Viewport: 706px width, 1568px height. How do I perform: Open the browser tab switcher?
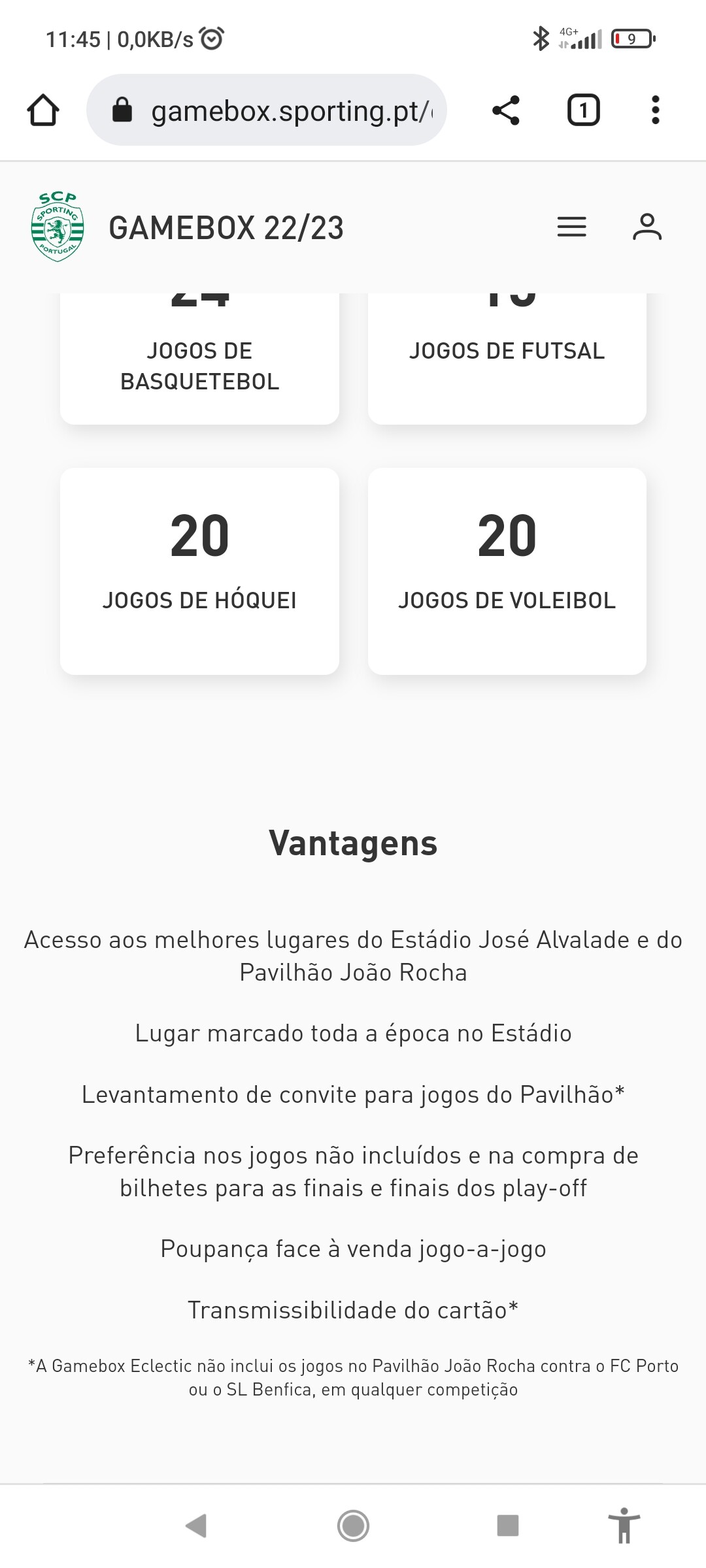583,110
